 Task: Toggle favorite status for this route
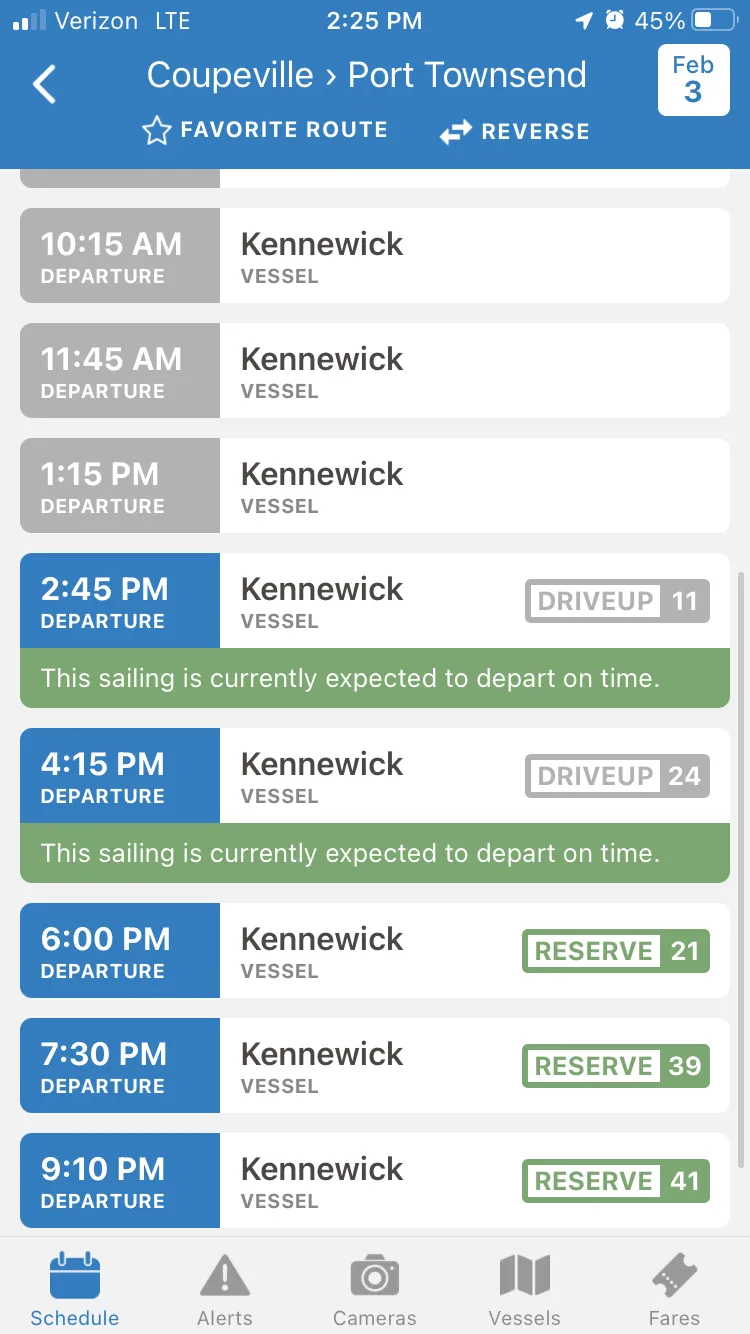[x=265, y=130]
